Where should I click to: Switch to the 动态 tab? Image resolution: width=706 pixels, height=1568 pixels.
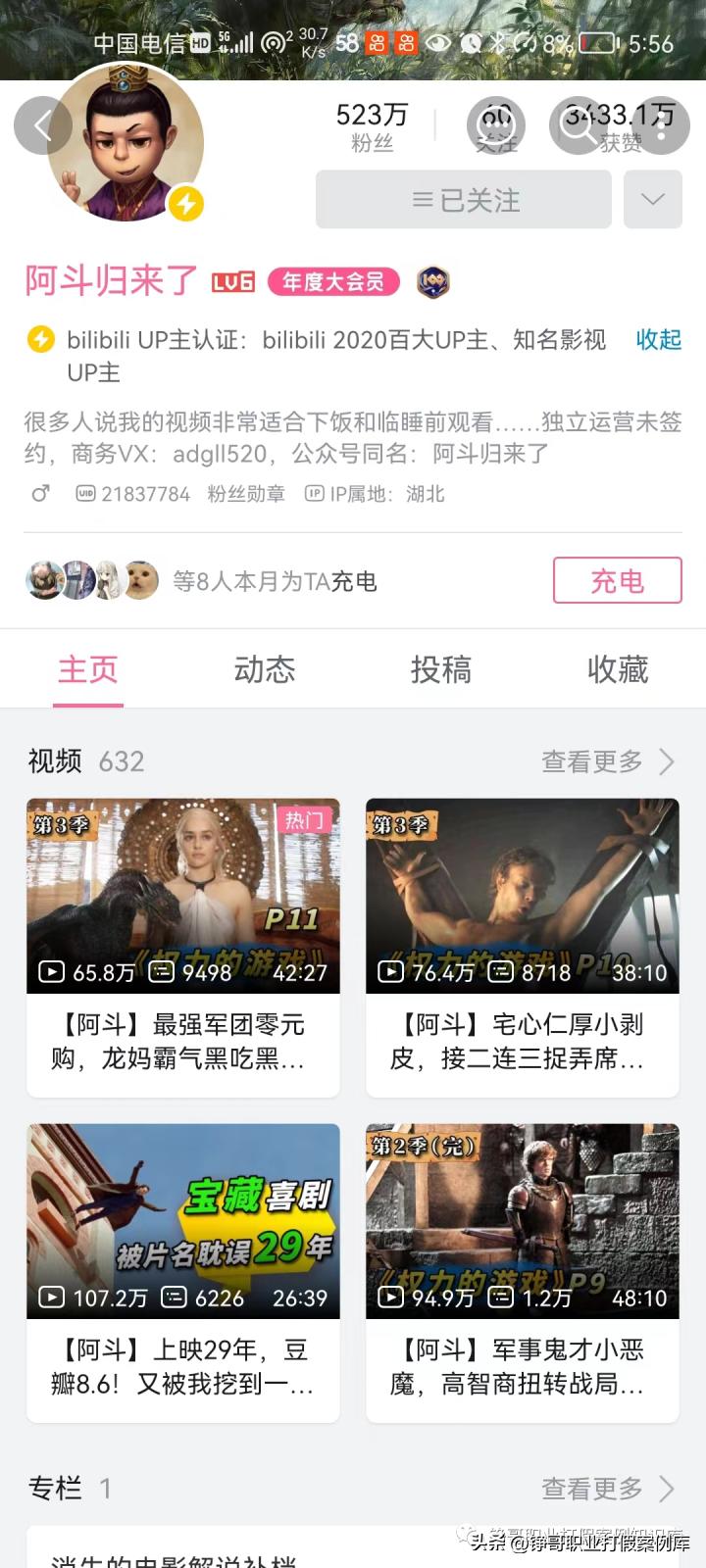tap(263, 670)
